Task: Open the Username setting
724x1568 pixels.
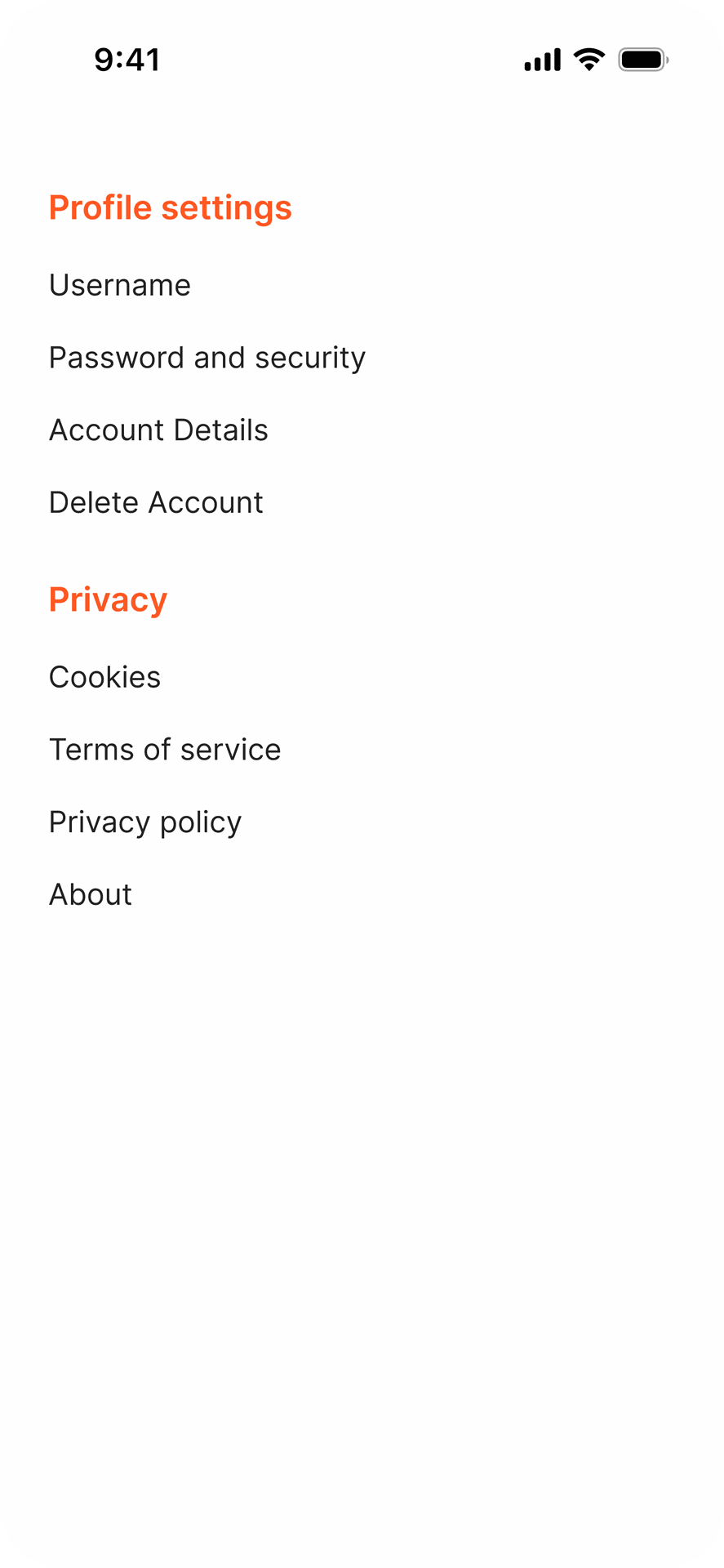Action: click(120, 285)
